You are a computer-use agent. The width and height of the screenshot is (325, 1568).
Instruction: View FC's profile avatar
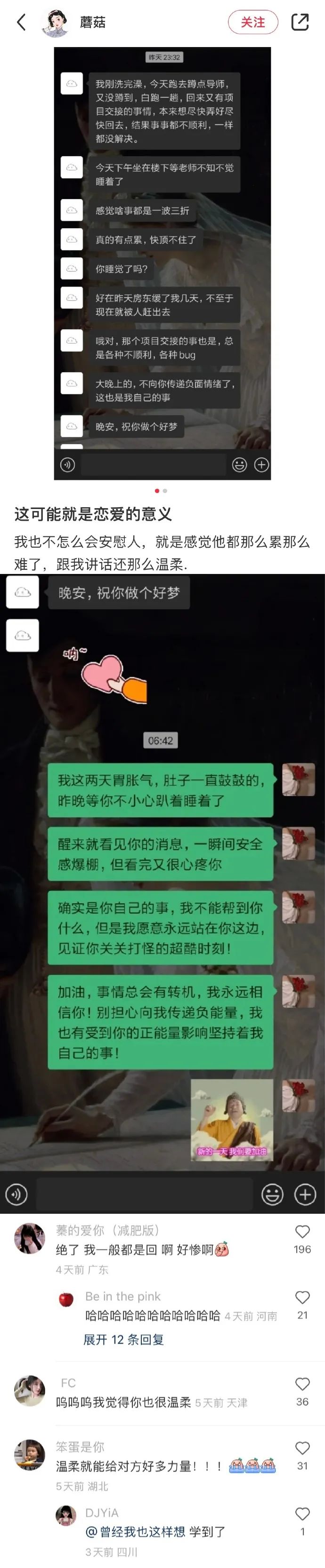(x=29, y=1391)
